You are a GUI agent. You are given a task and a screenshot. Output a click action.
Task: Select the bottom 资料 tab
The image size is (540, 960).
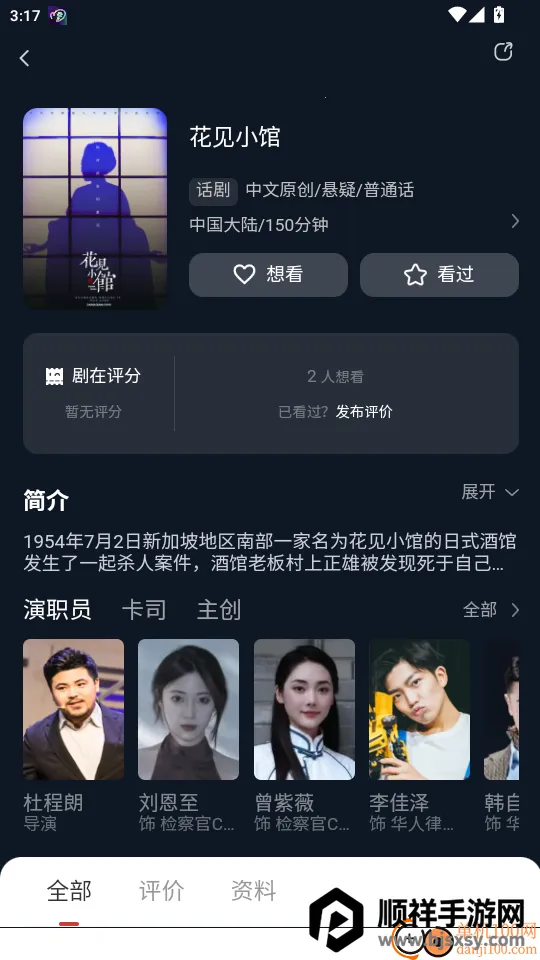[253, 891]
